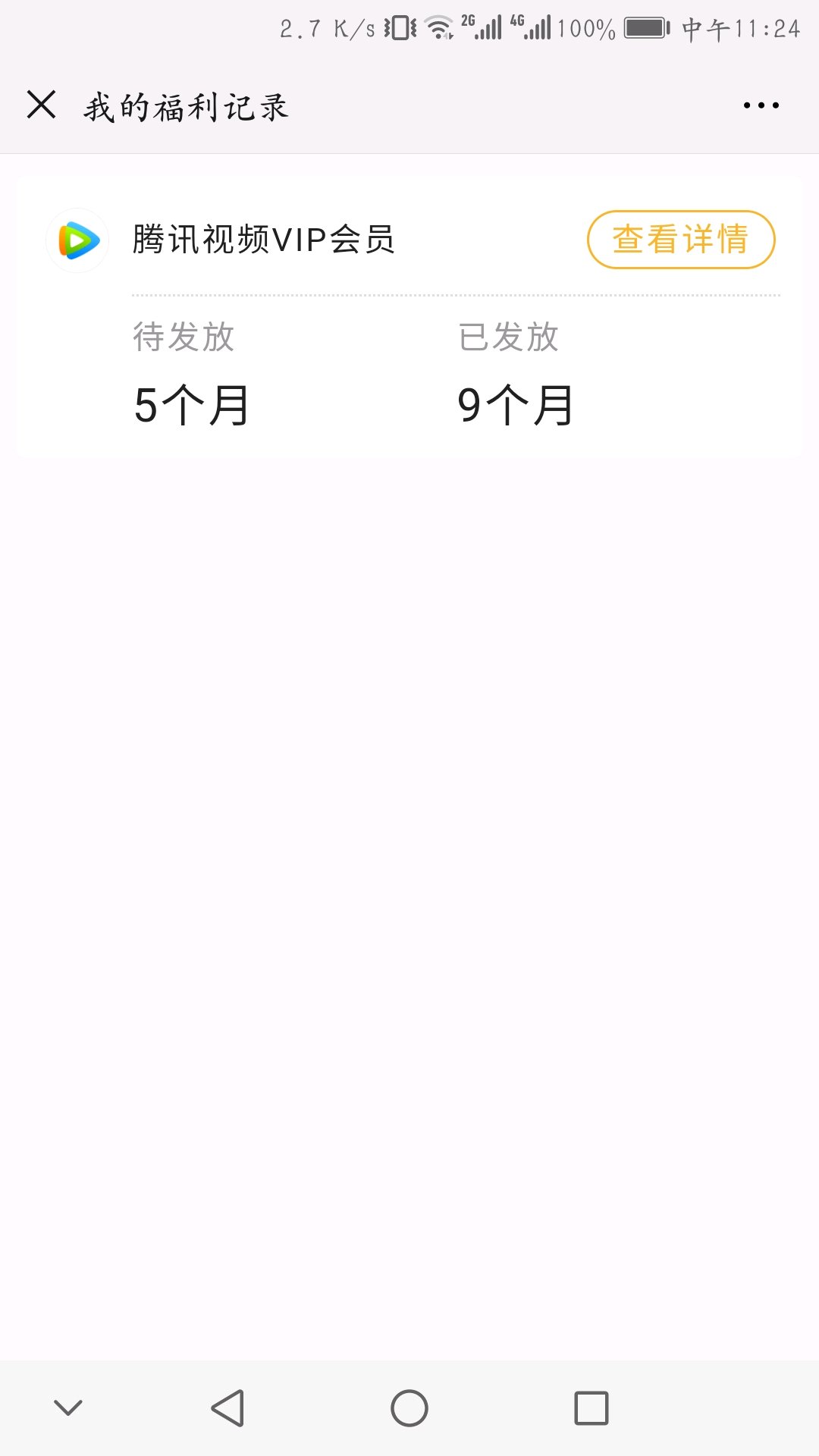Open the recent apps view
Screen dimensions: 819x1456
[591, 1408]
